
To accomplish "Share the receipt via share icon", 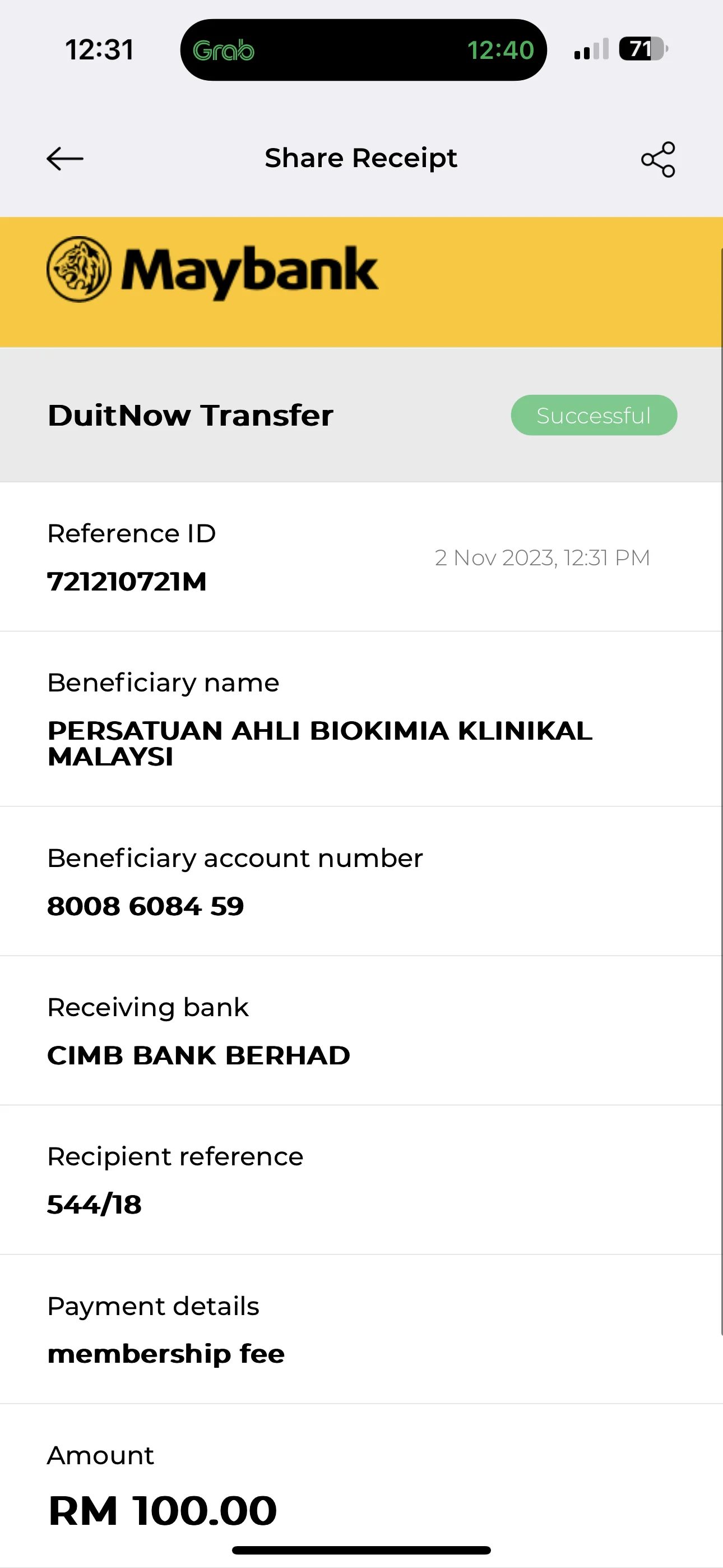I will pyautogui.click(x=658, y=159).
